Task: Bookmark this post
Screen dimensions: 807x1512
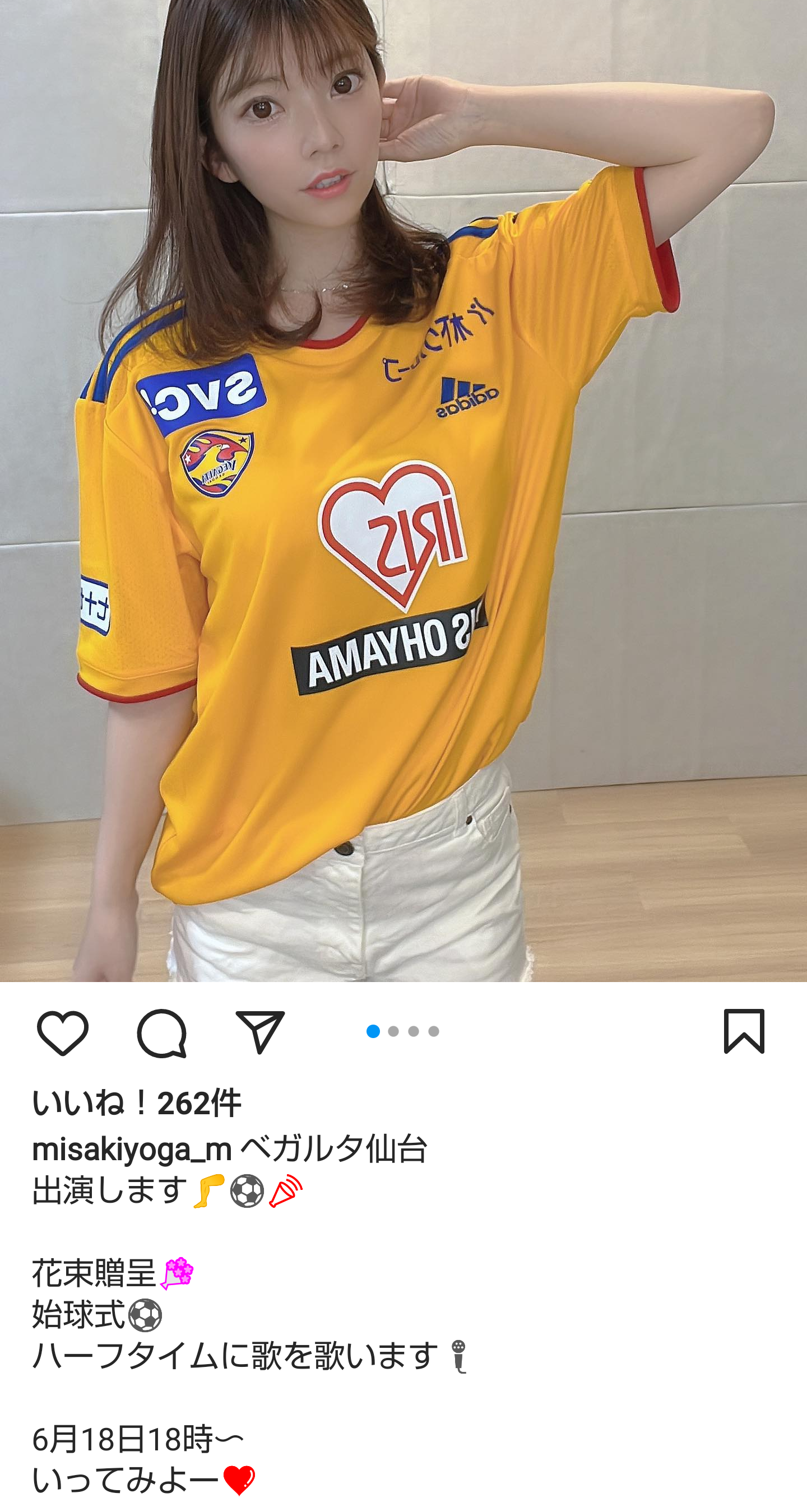Action: [744, 1032]
